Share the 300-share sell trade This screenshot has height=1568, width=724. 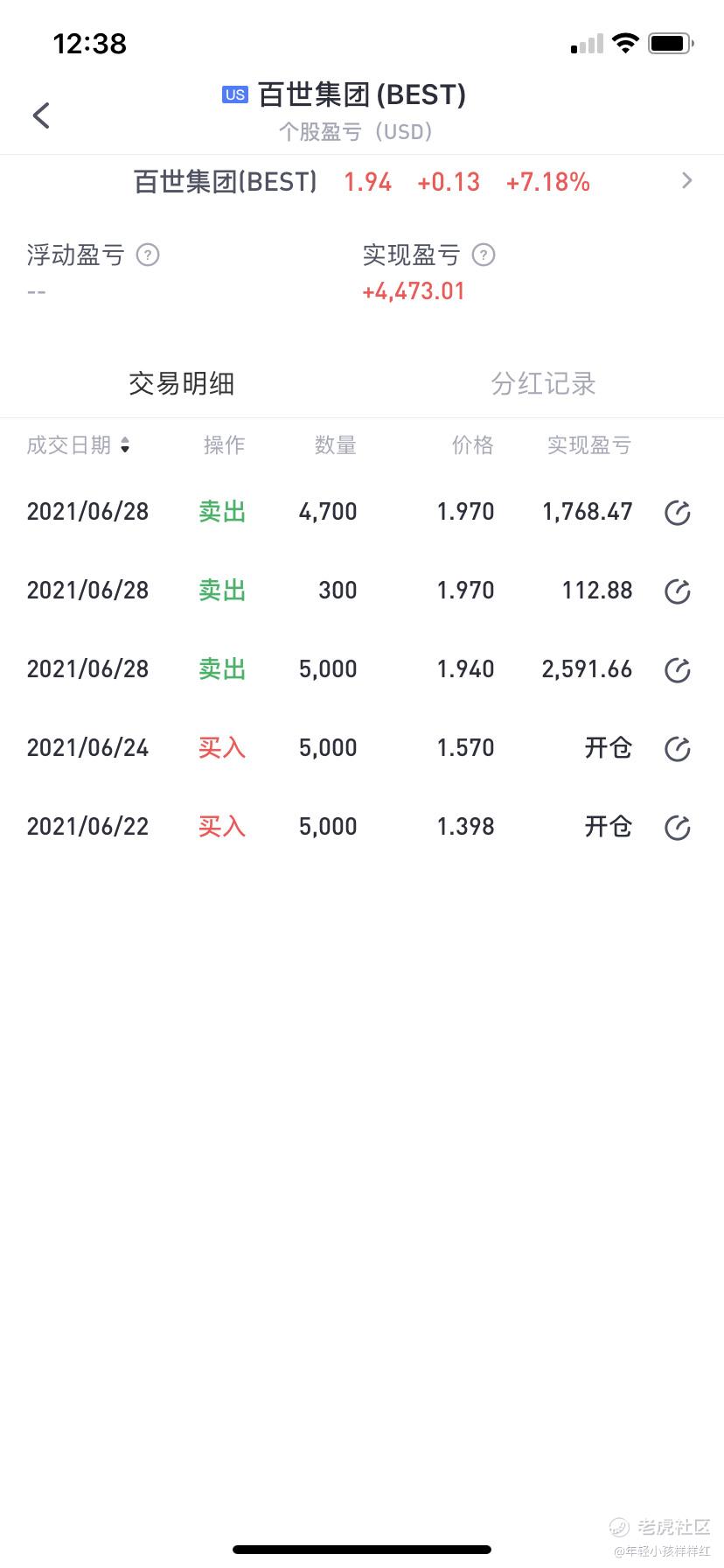678,591
